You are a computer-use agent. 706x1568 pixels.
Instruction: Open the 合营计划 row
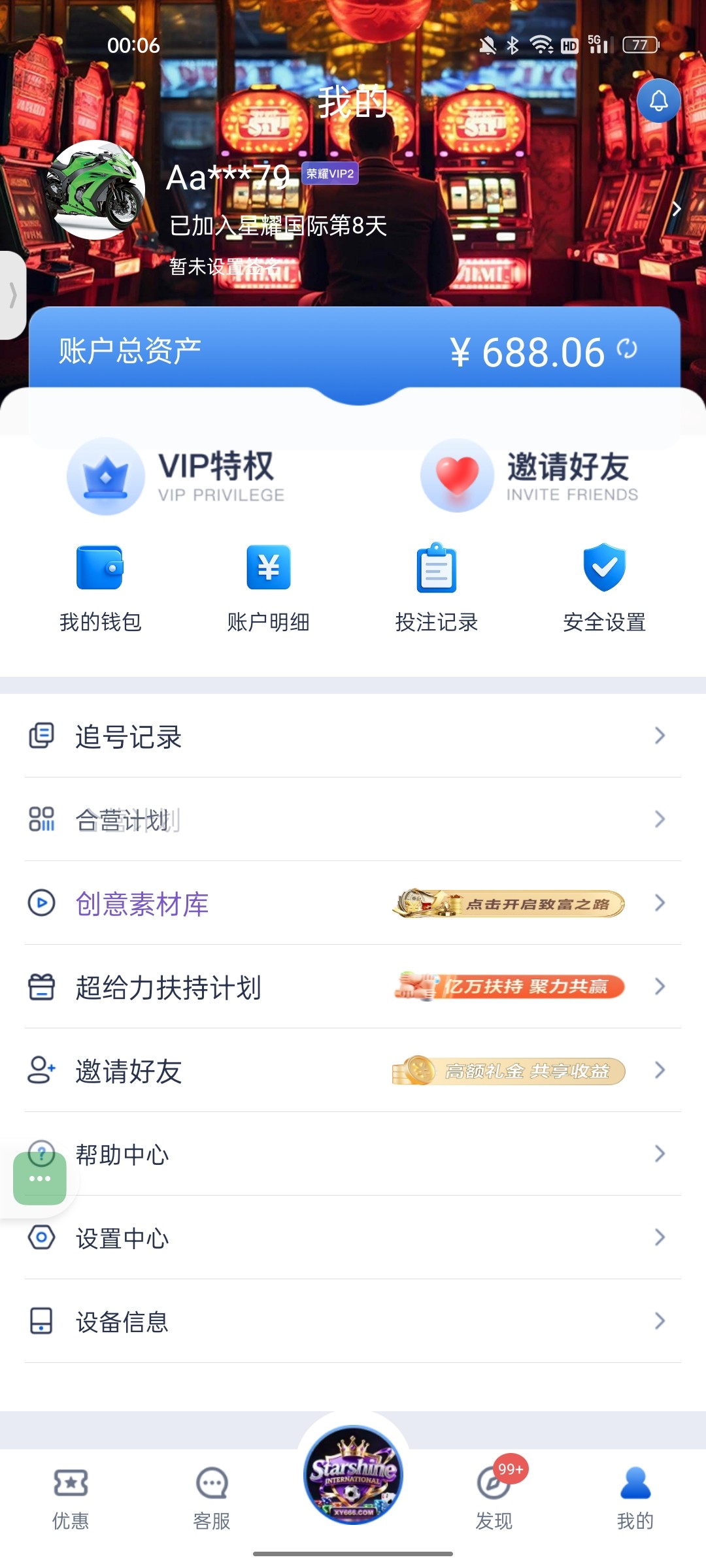[x=353, y=820]
